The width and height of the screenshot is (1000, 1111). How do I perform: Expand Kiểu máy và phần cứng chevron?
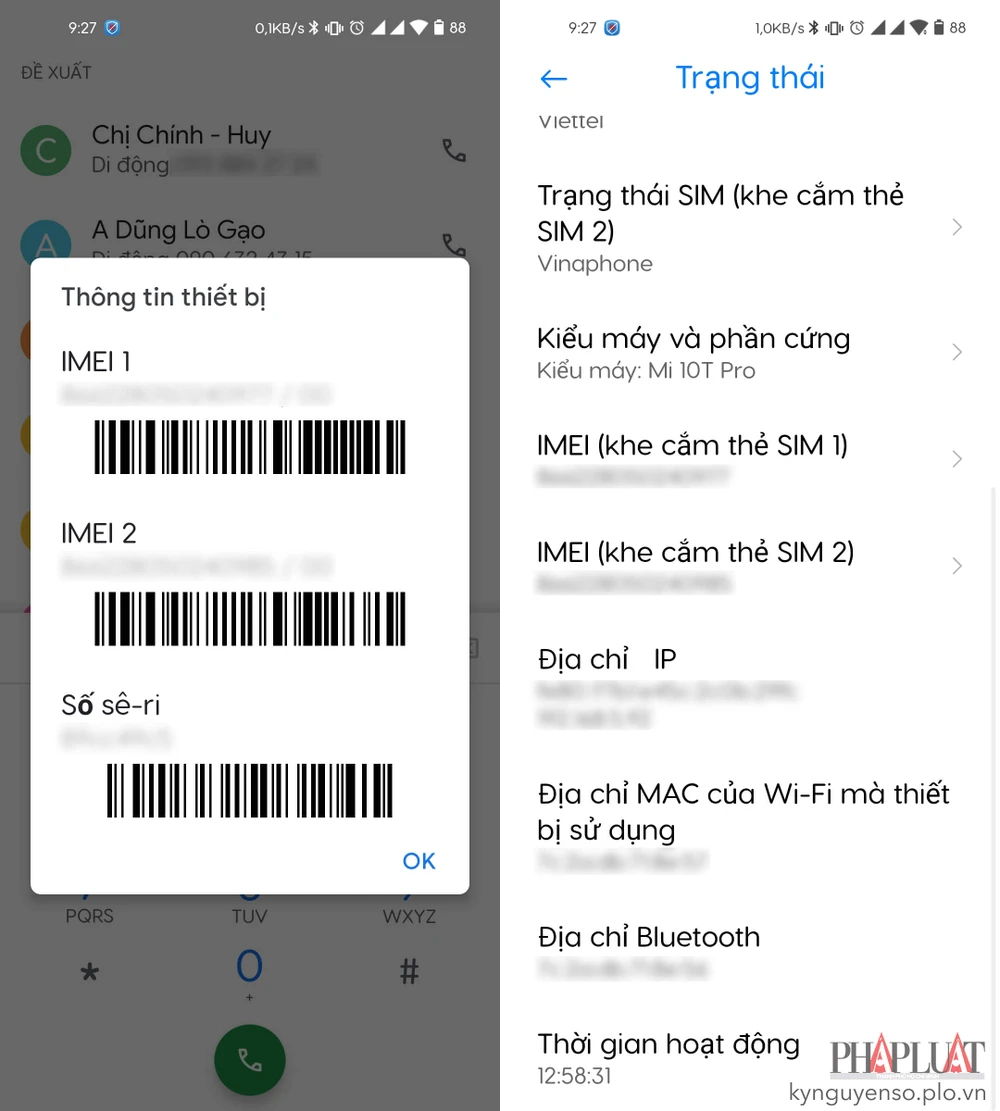coord(957,352)
